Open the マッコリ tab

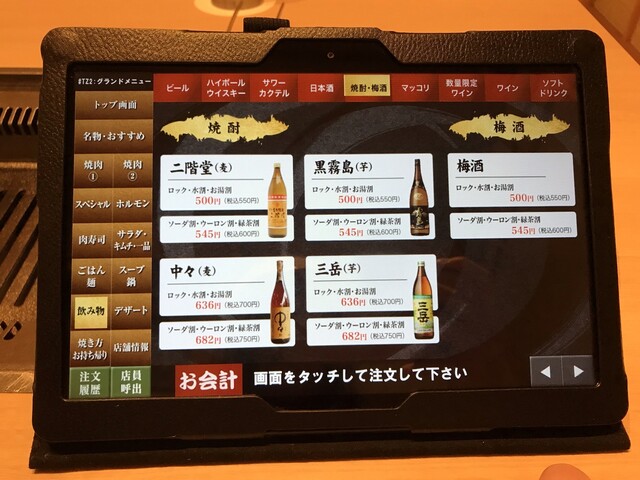pos(414,88)
